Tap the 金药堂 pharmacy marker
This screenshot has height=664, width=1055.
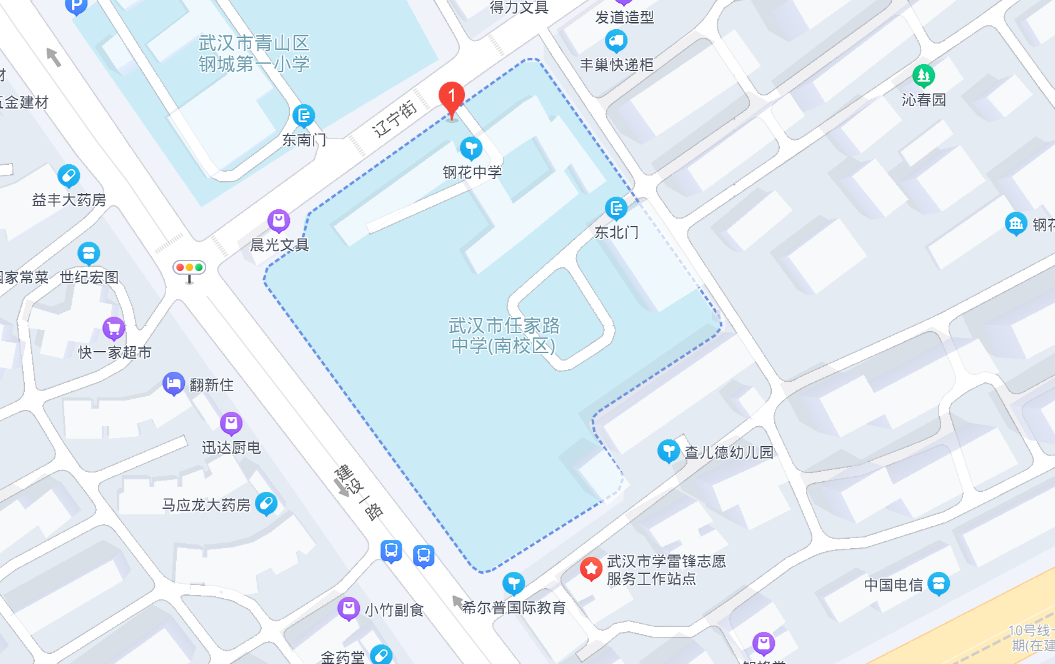[x=380, y=656]
